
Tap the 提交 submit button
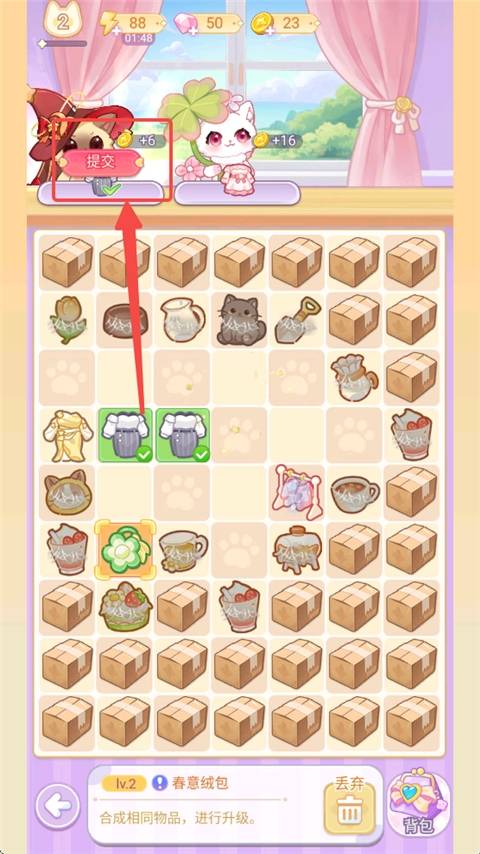(x=102, y=162)
